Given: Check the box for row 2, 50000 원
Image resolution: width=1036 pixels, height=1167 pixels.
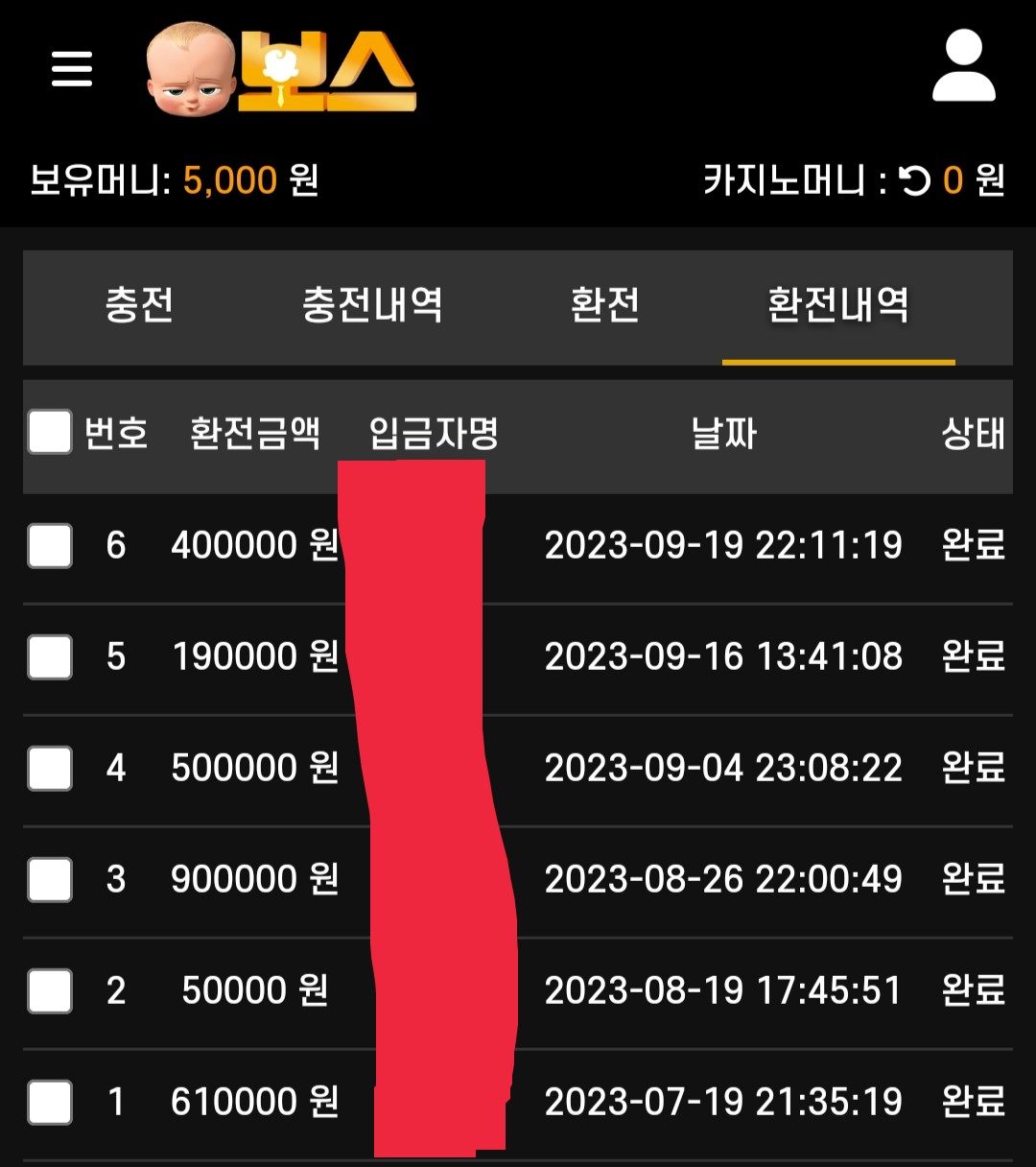Looking at the screenshot, I should click(x=50, y=990).
